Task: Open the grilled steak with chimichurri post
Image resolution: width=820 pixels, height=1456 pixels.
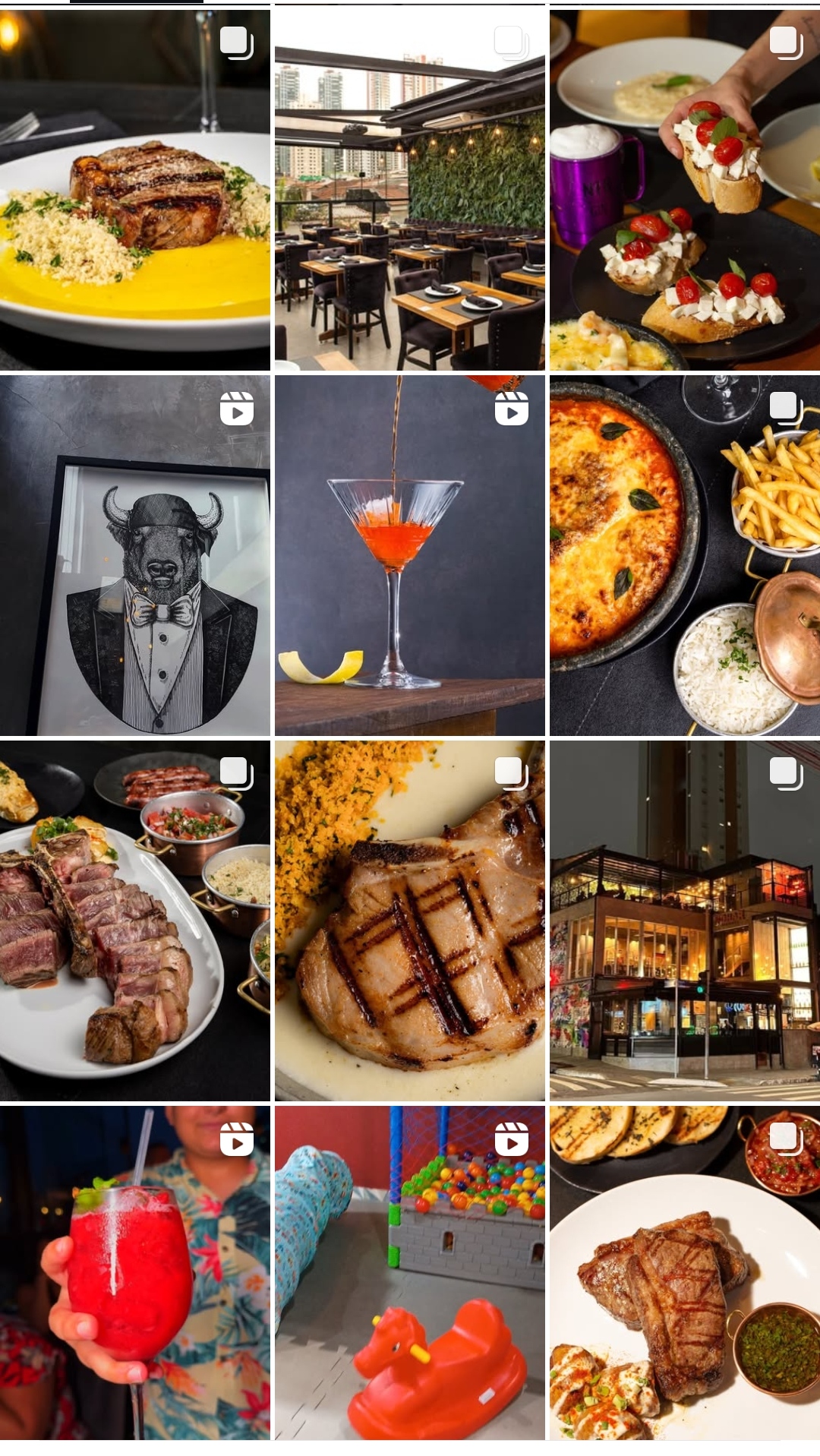Action: tap(685, 1272)
